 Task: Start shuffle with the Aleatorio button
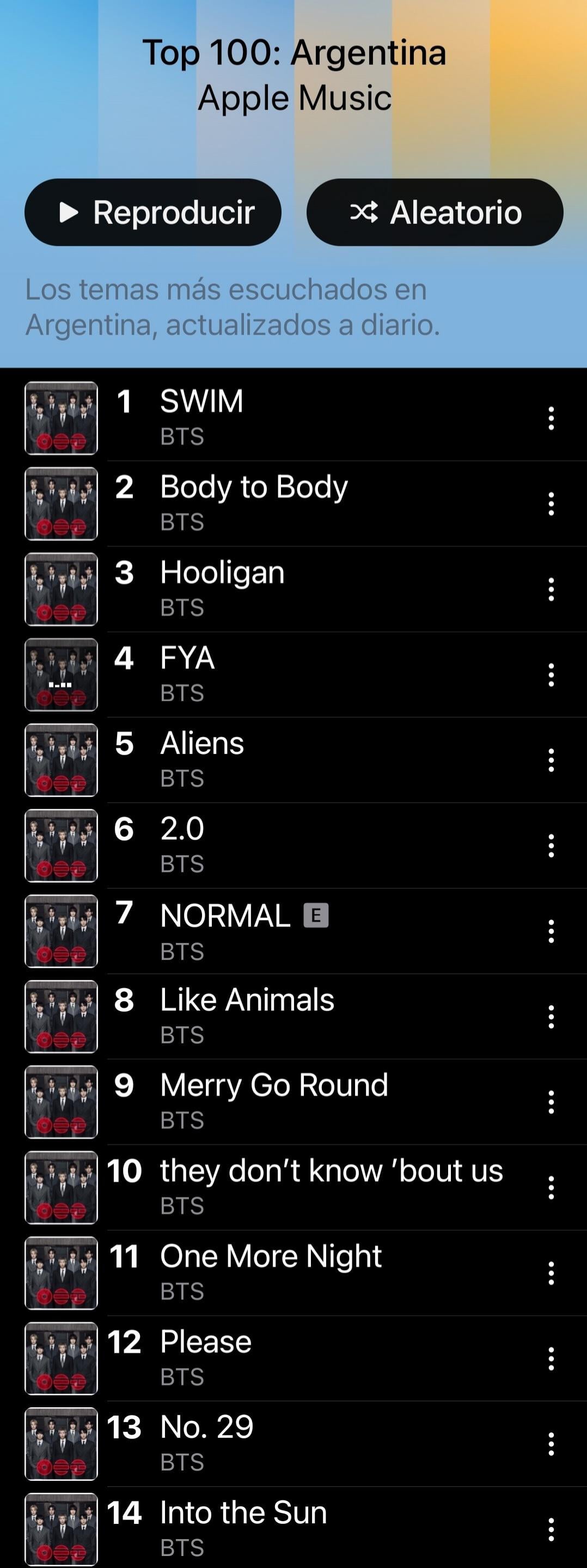435,212
